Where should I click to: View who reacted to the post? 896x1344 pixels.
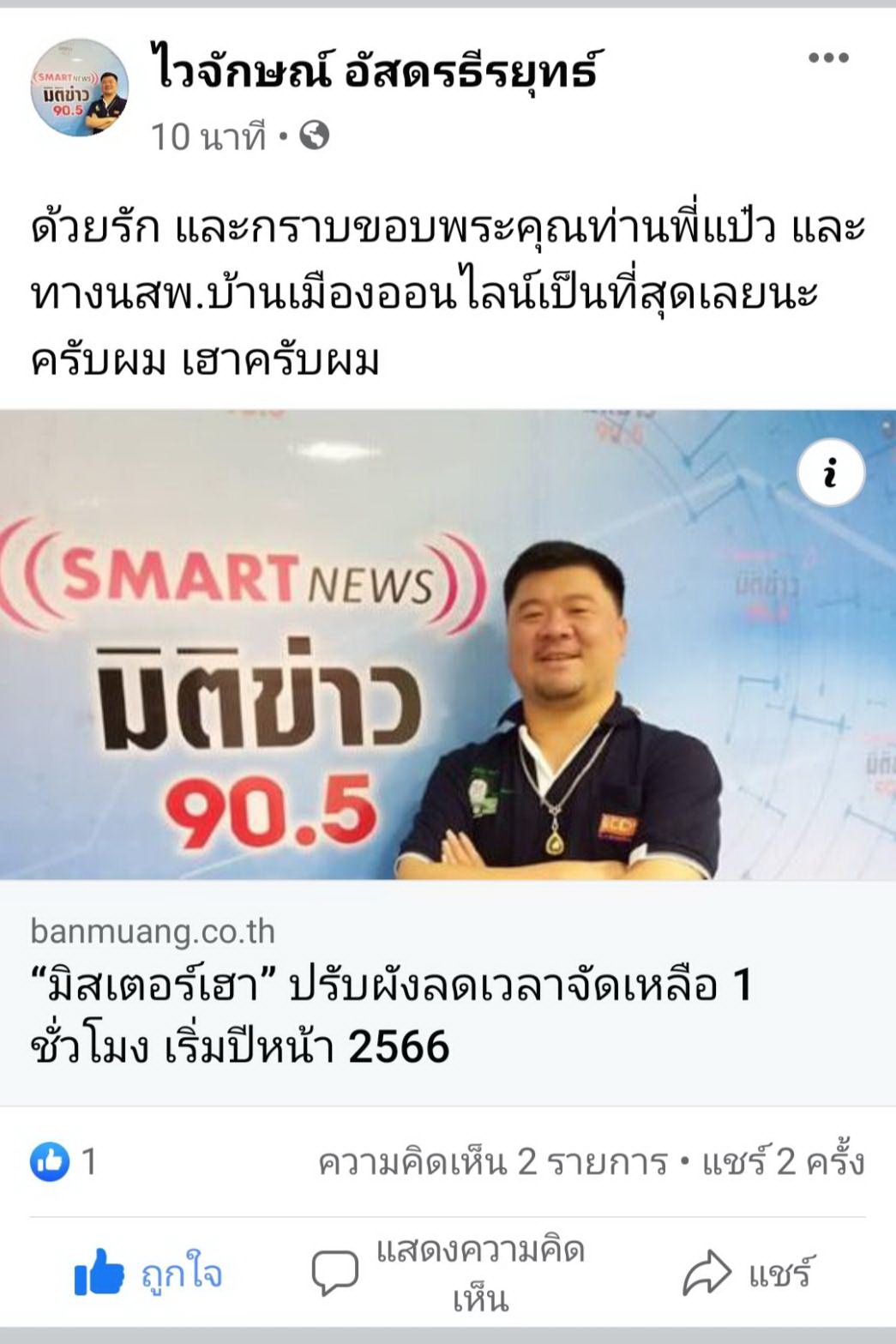coord(64,1162)
